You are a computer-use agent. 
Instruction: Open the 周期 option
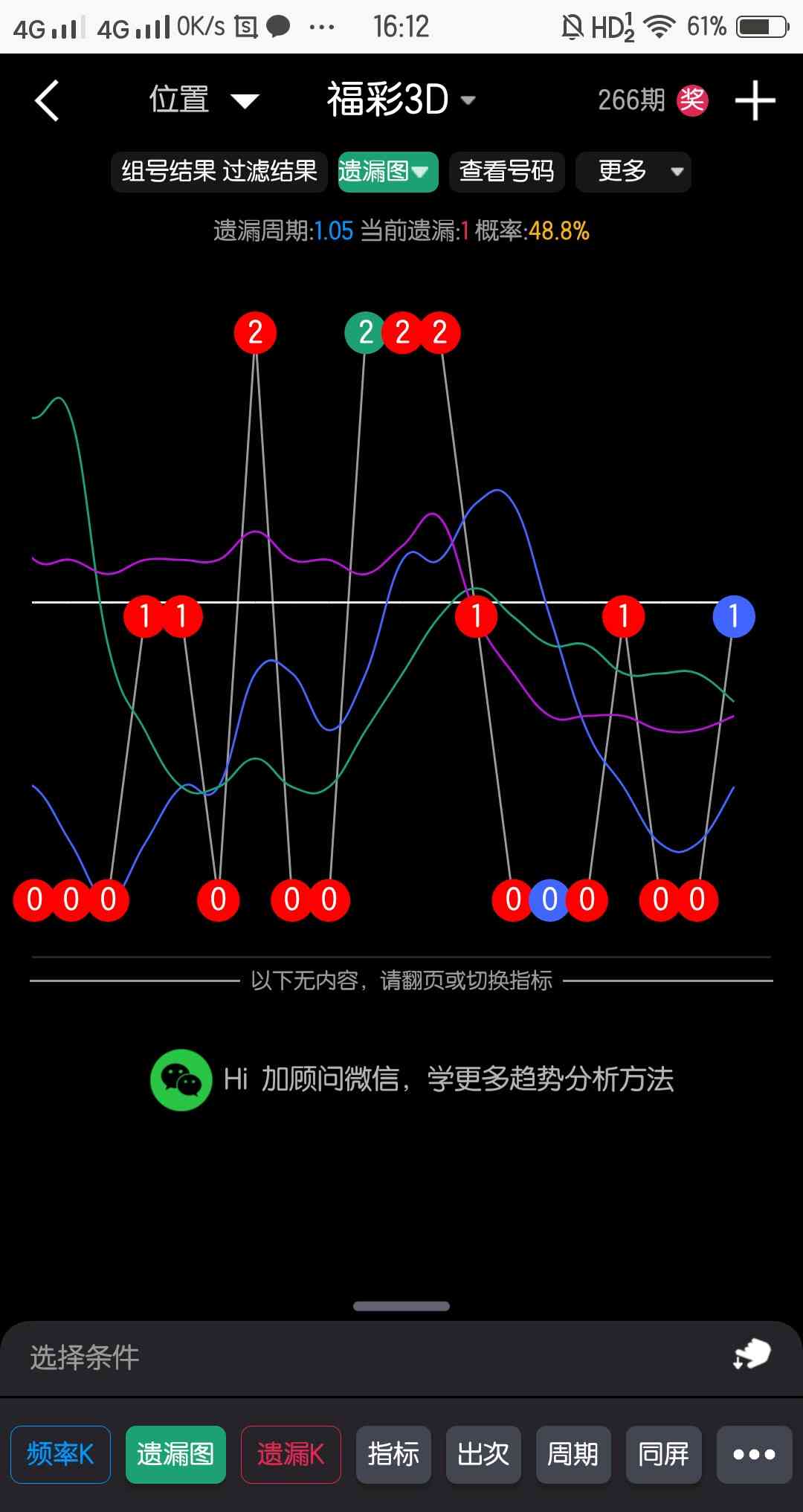[573, 1455]
